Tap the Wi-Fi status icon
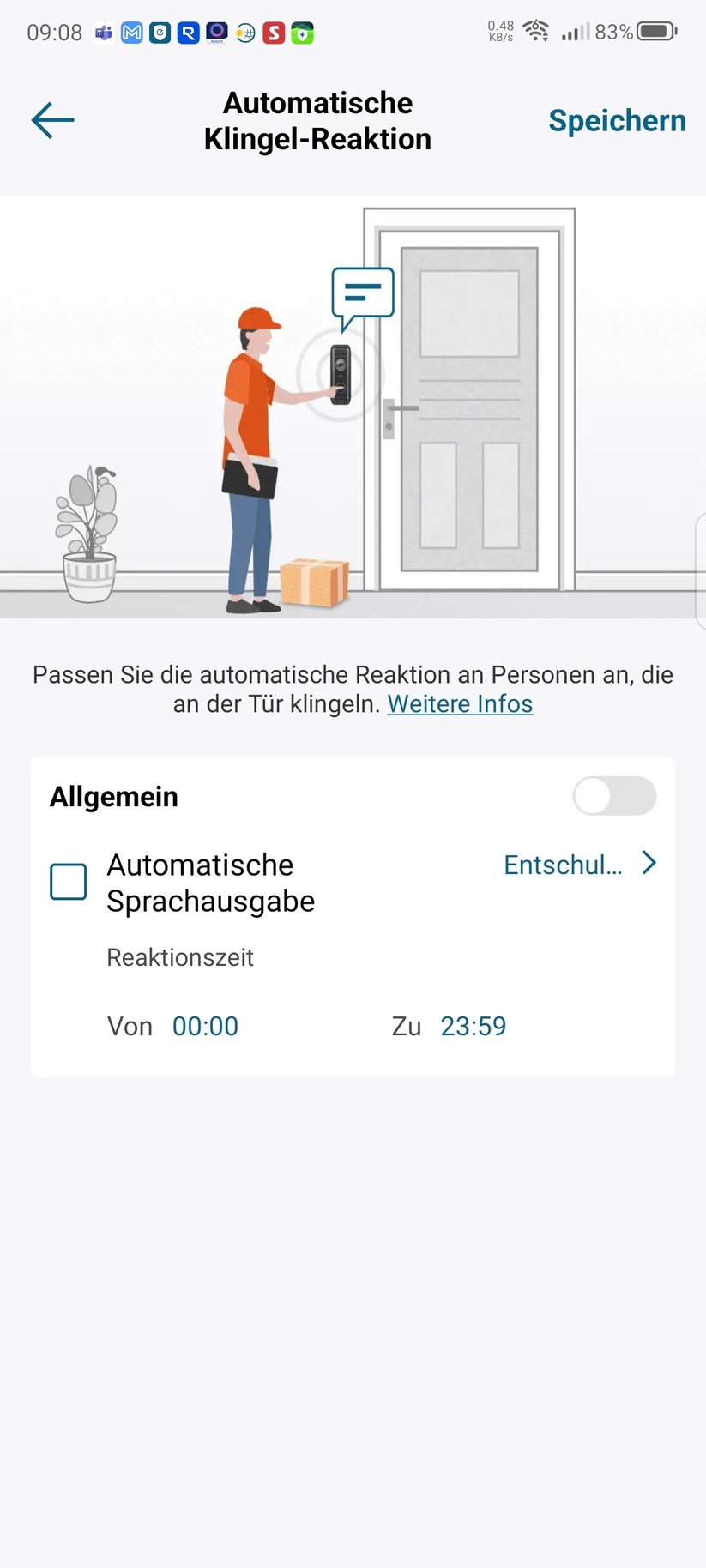 click(535, 30)
